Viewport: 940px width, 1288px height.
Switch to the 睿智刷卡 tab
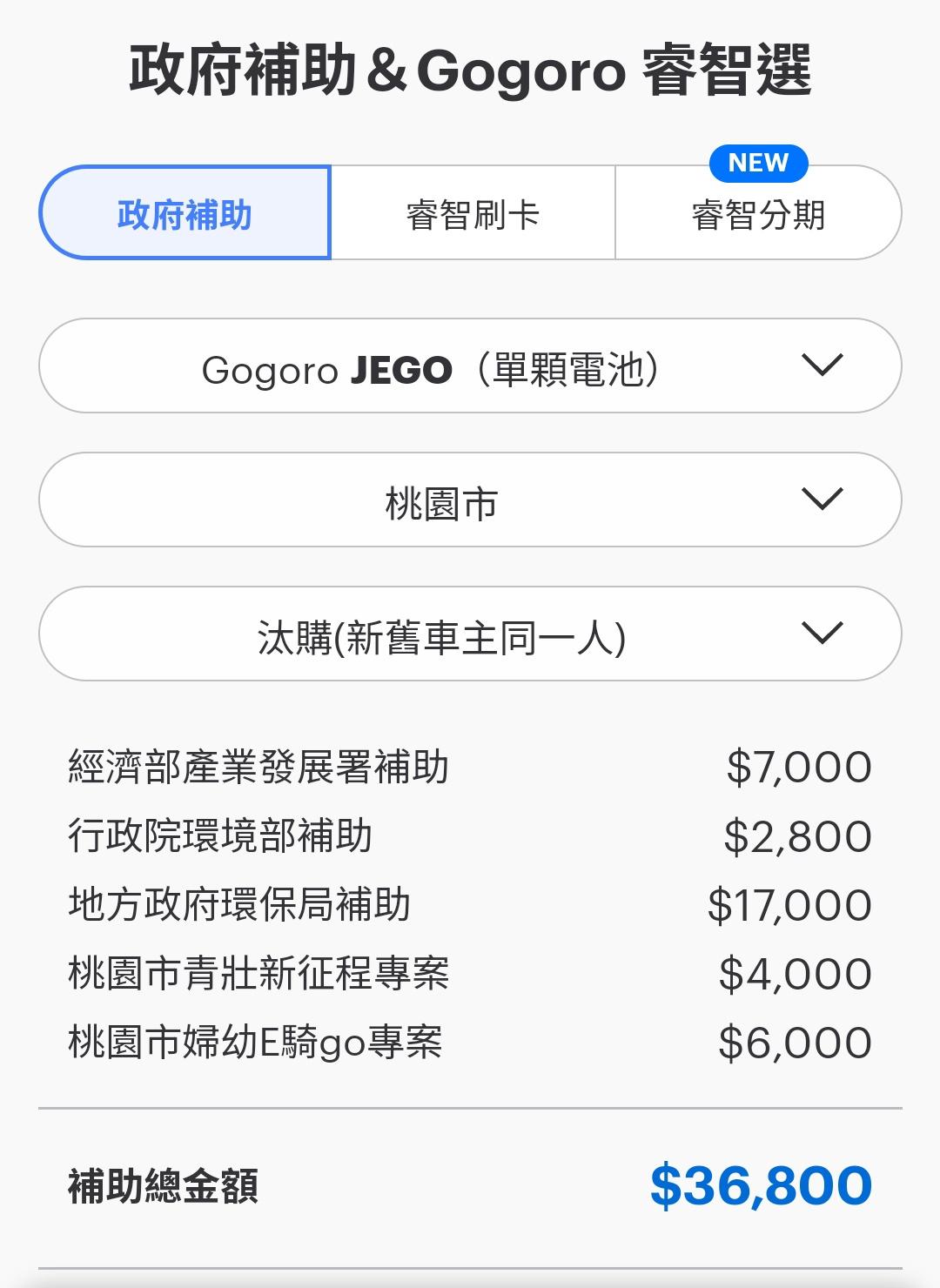pos(473,213)
